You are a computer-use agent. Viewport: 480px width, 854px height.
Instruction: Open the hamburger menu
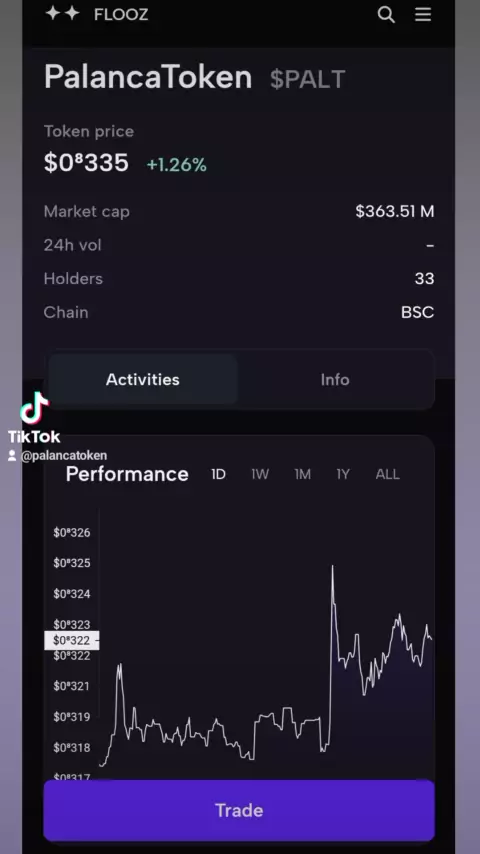(423, 14)
